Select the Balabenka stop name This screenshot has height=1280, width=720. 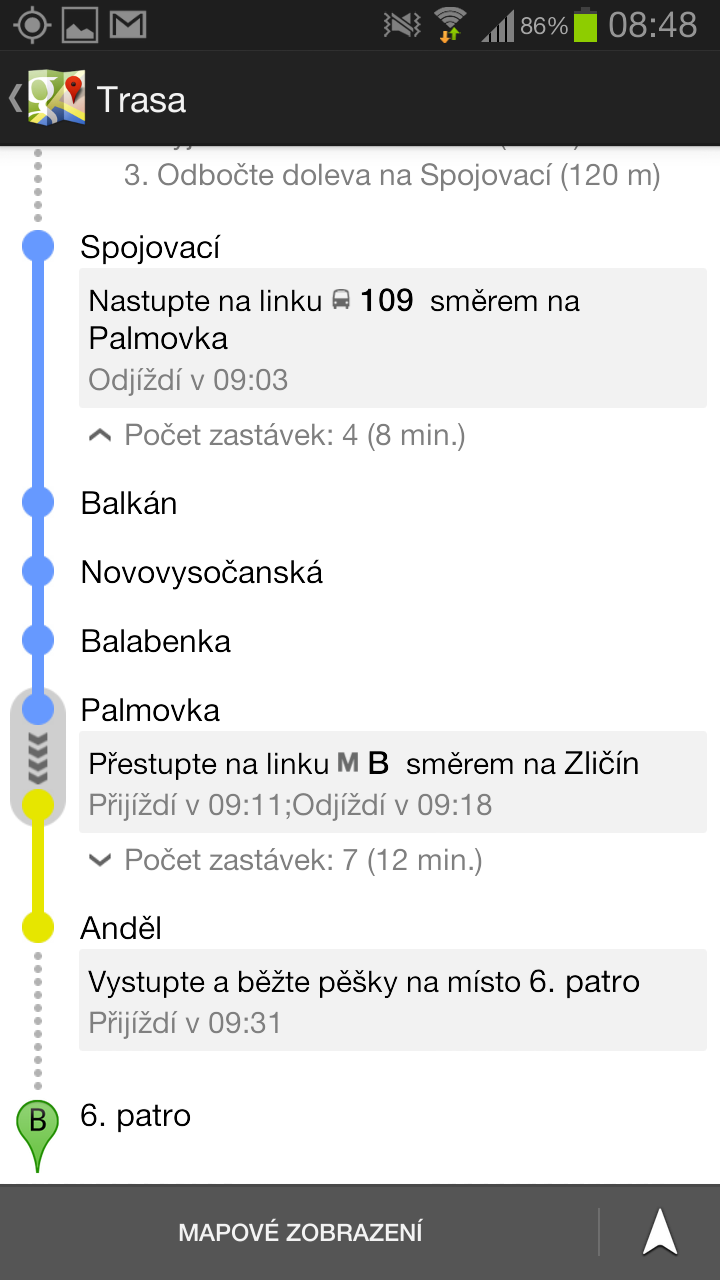(x=155, y=640)
